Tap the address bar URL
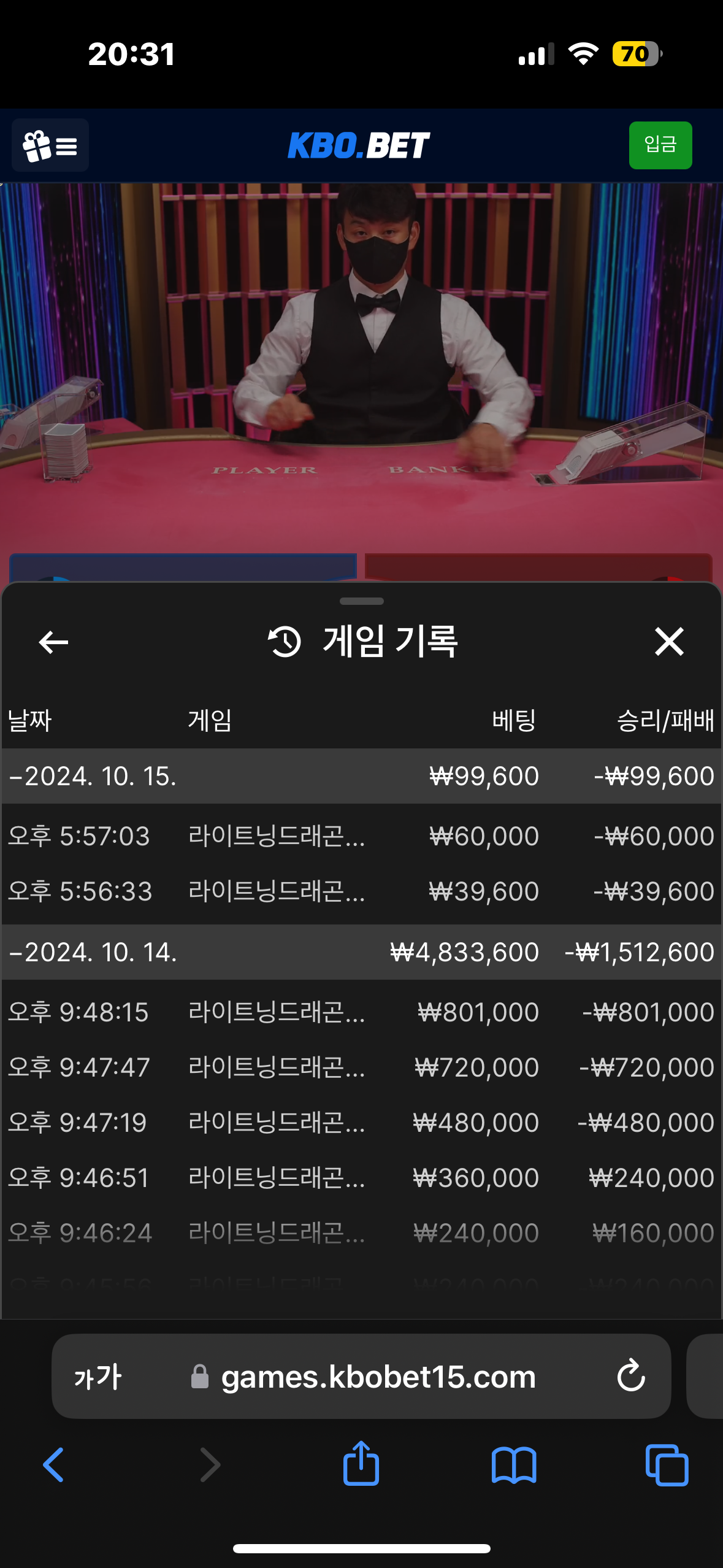The height and width of the screenshot is (1568, 723). (378, 1377)
